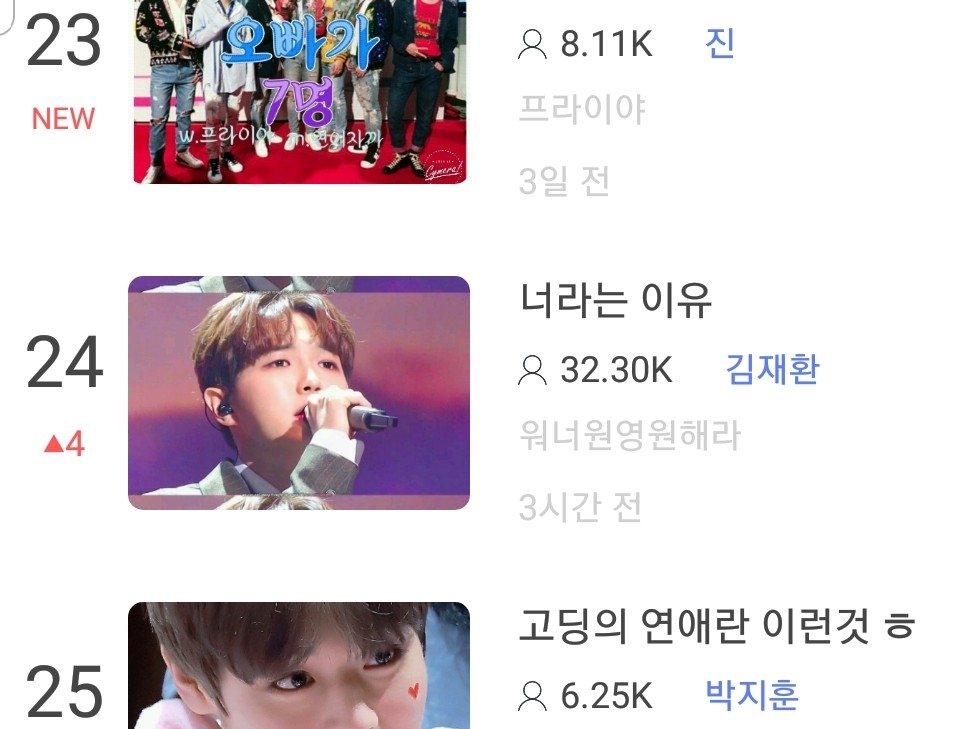Open the story titled 너라는 이유
The image size is (972, 729).
(x=616, y=299)
